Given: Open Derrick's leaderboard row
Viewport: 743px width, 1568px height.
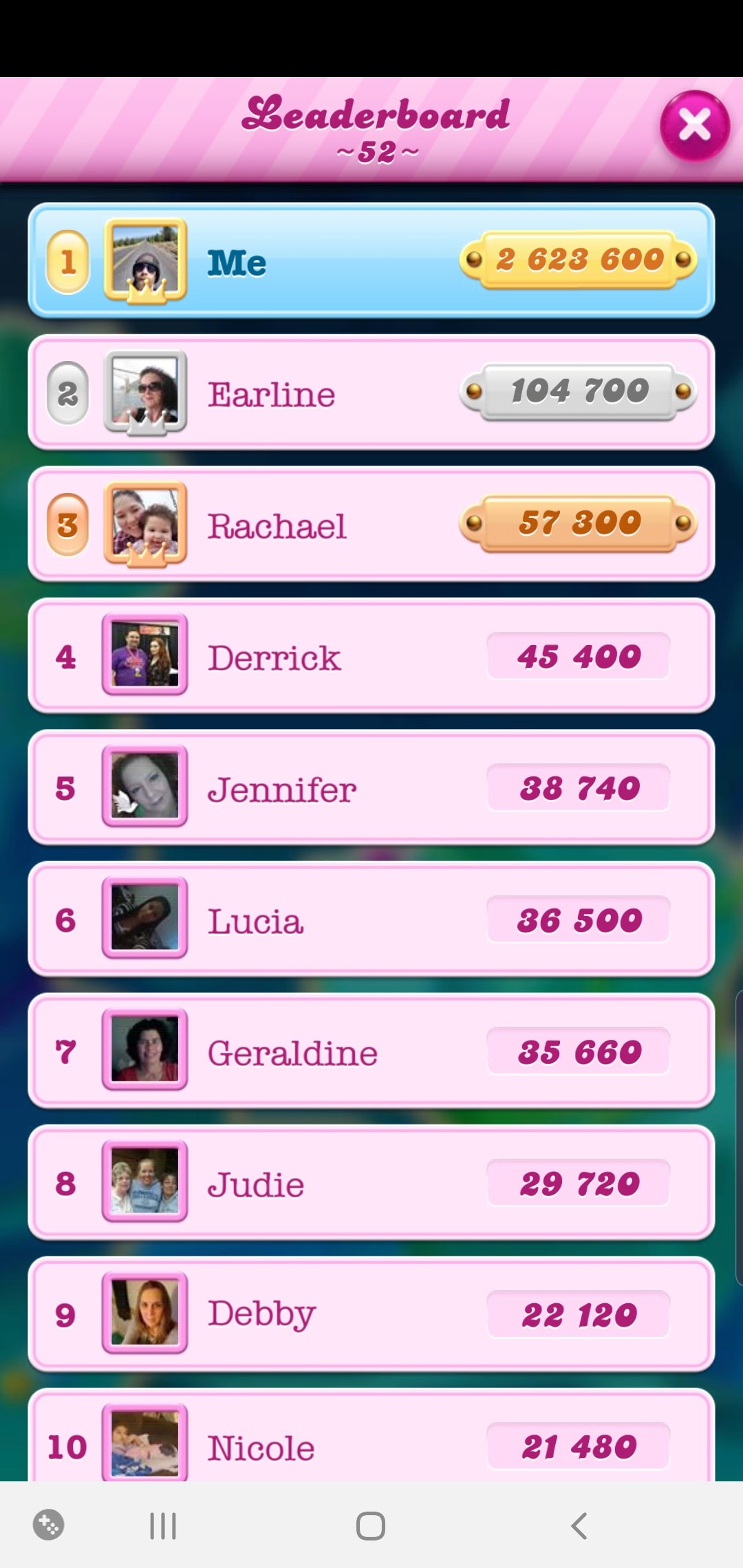Looking at the screenshot, I should coord(371,656).
